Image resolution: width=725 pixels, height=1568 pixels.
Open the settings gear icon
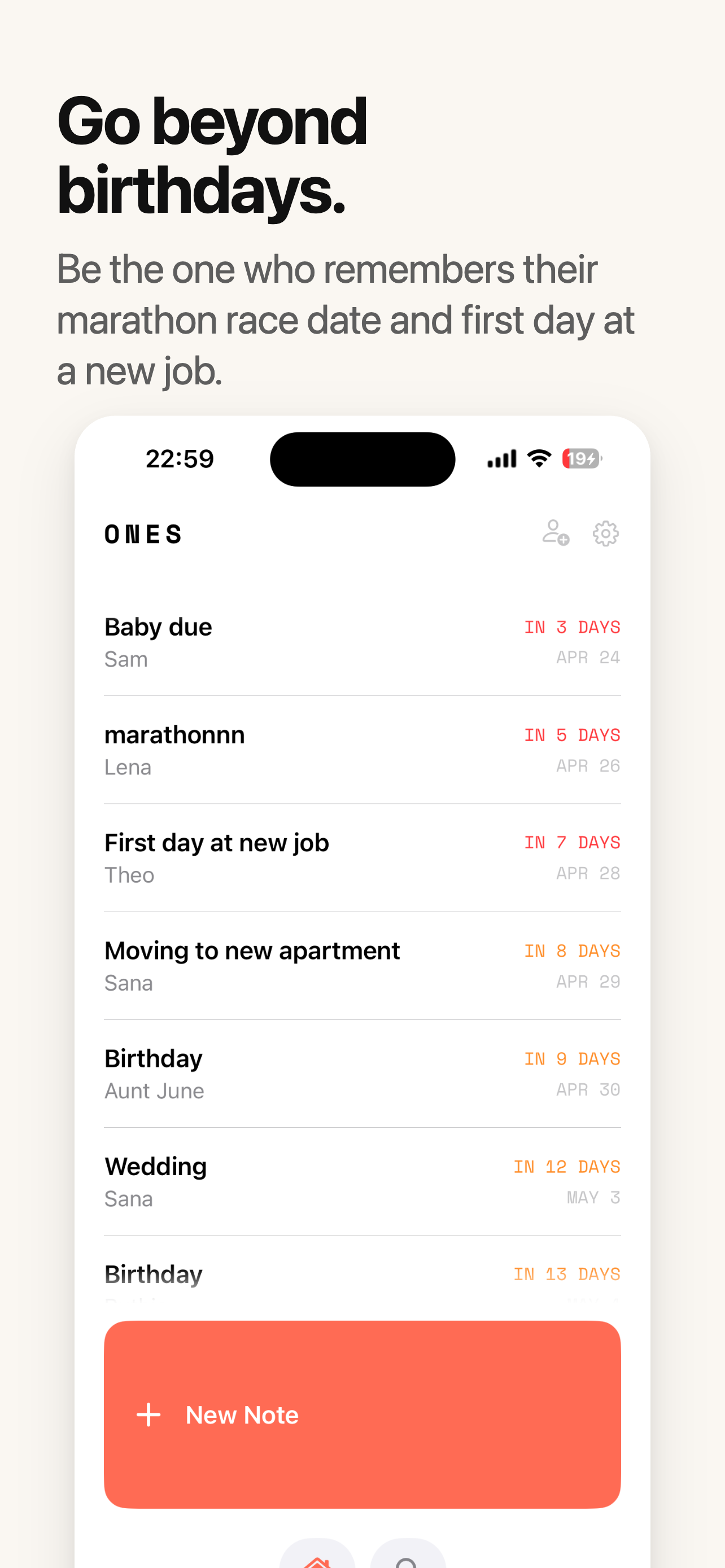605,533
